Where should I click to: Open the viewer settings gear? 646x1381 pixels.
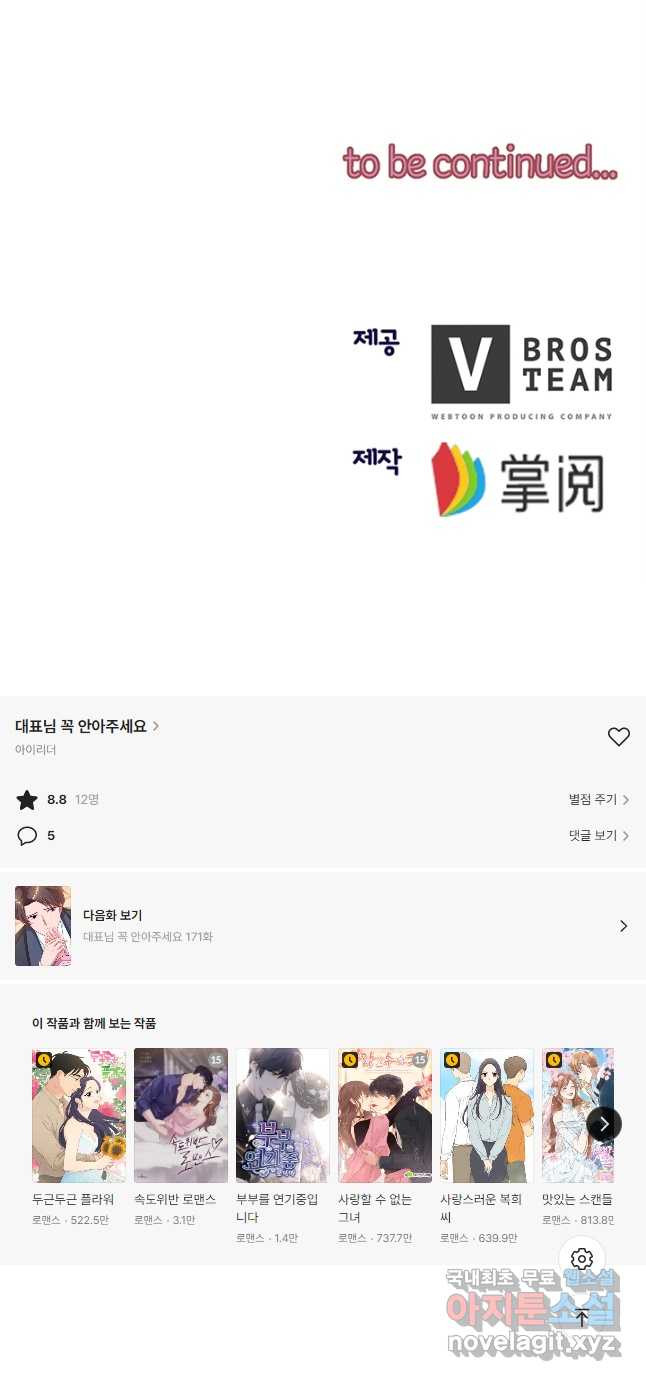[582, 1259]
